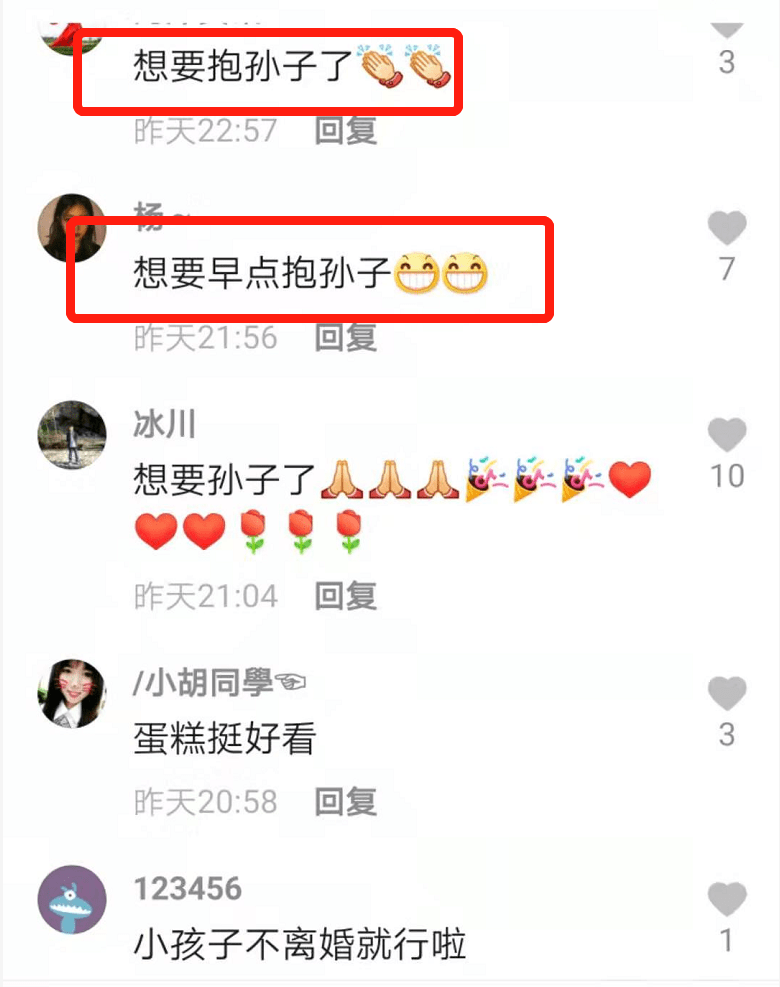Reply to 杨's comment
Viewport: 780px width, 987px height.
[346, 338]
